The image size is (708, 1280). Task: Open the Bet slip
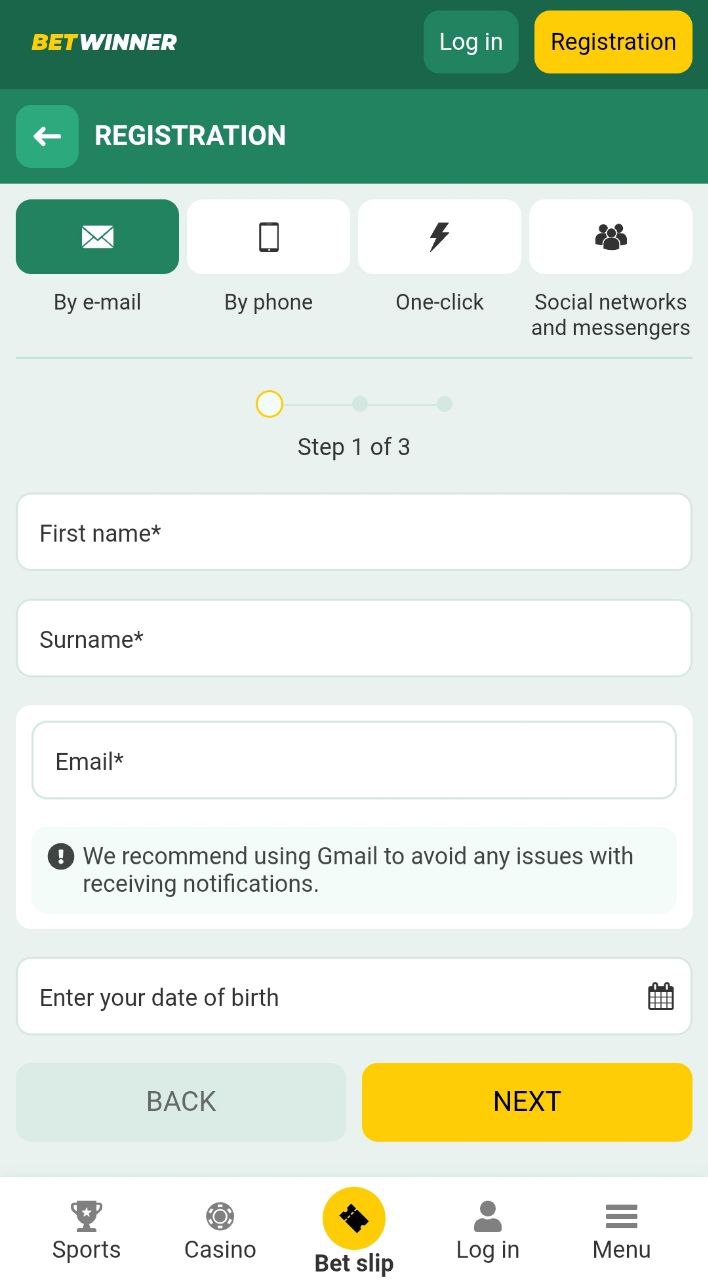pos(354,1232)
